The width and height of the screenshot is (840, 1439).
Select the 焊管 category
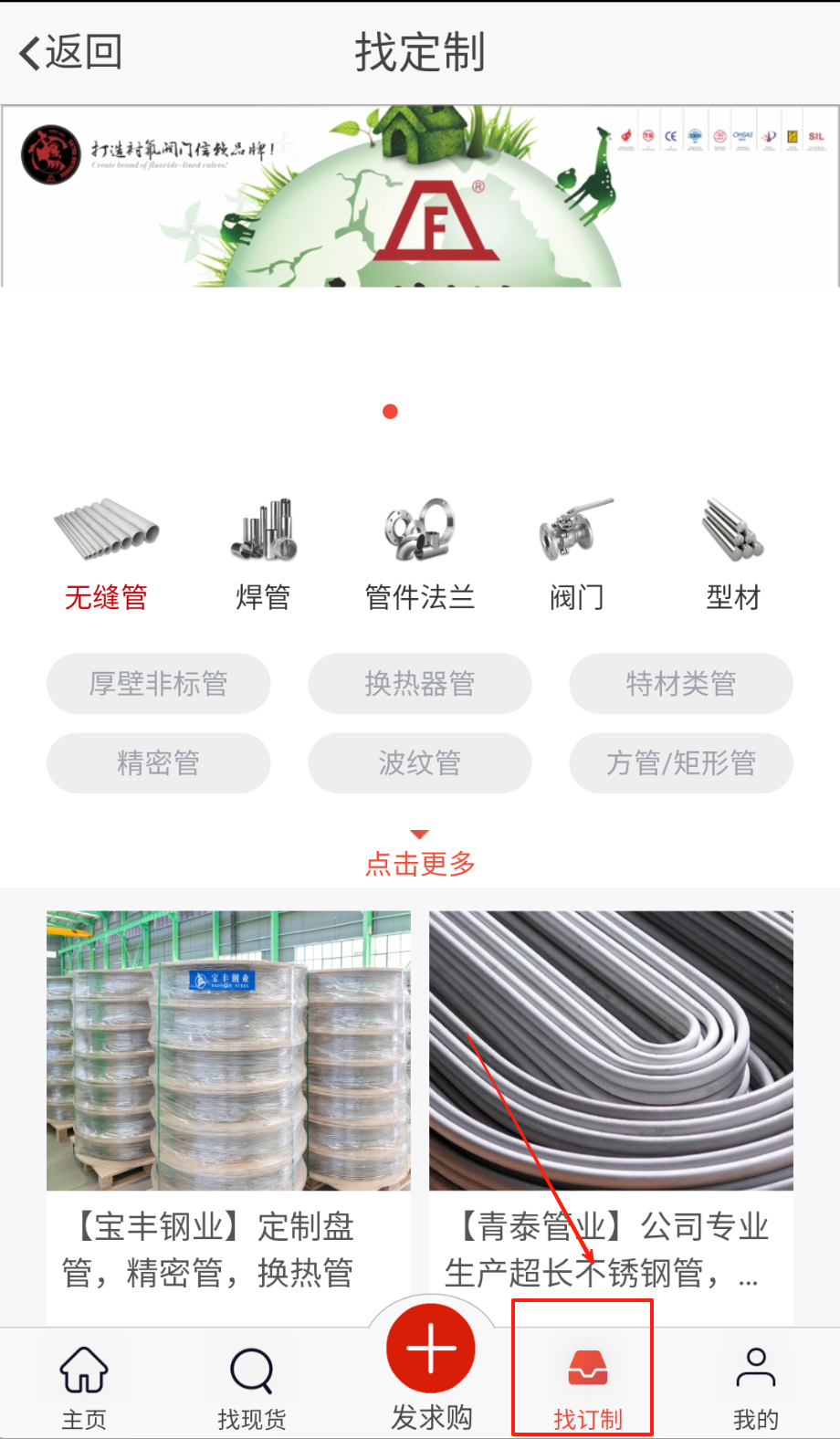(x=263, y=554)
